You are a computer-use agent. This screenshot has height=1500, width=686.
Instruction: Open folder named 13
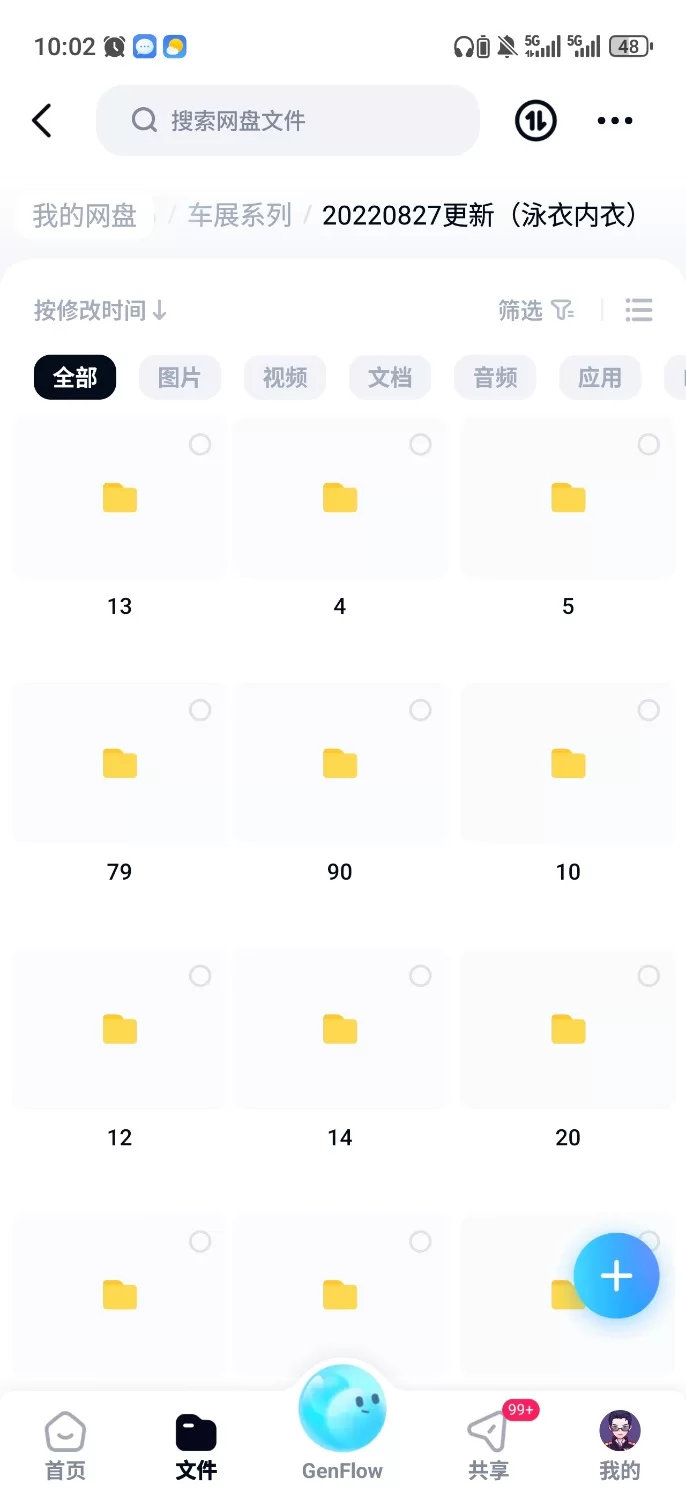point(120,500)
